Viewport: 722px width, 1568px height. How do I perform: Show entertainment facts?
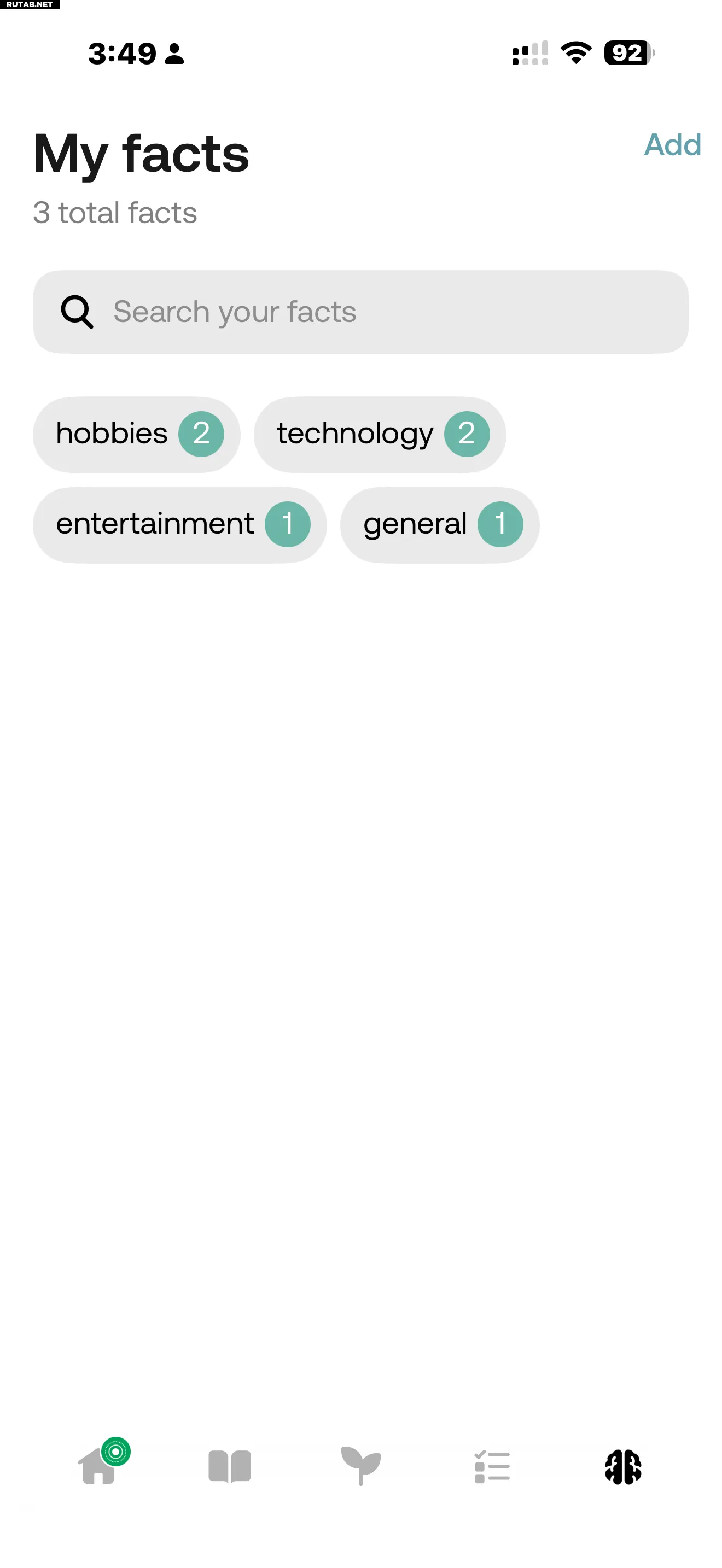(x=179, y=524)
